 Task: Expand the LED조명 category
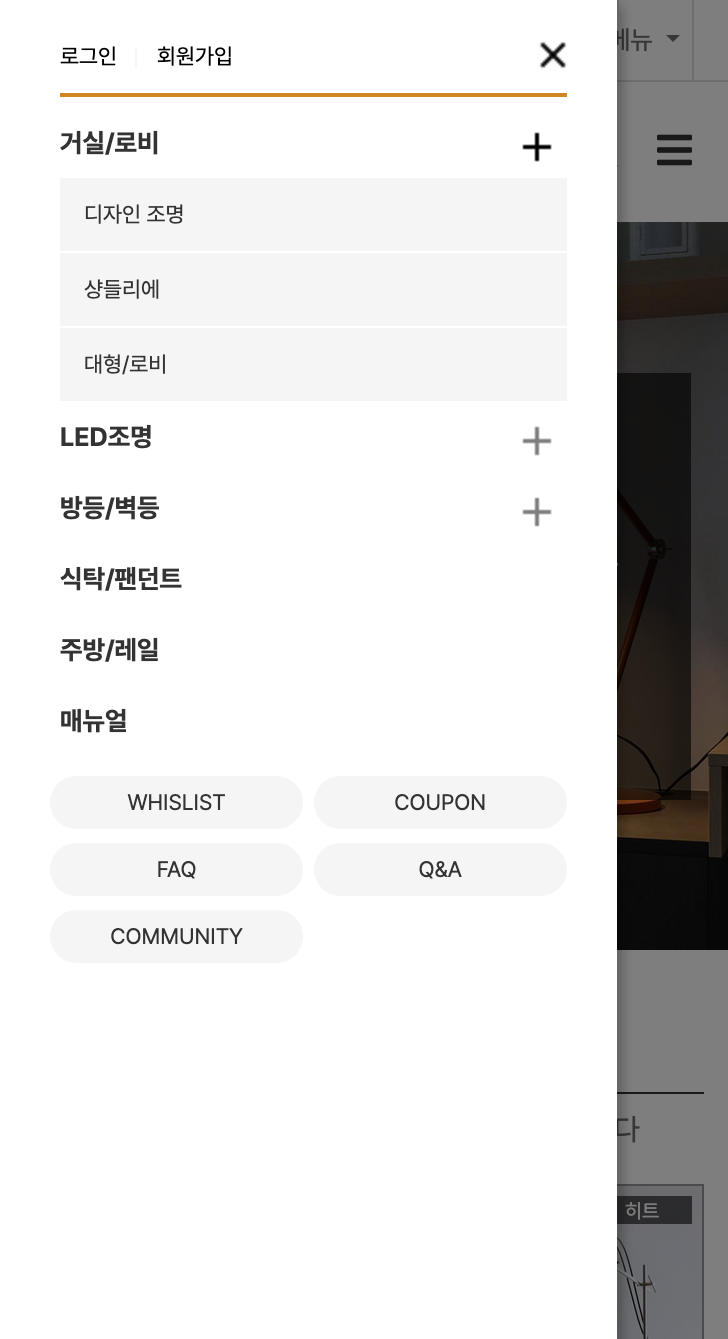tap(536, 440)
